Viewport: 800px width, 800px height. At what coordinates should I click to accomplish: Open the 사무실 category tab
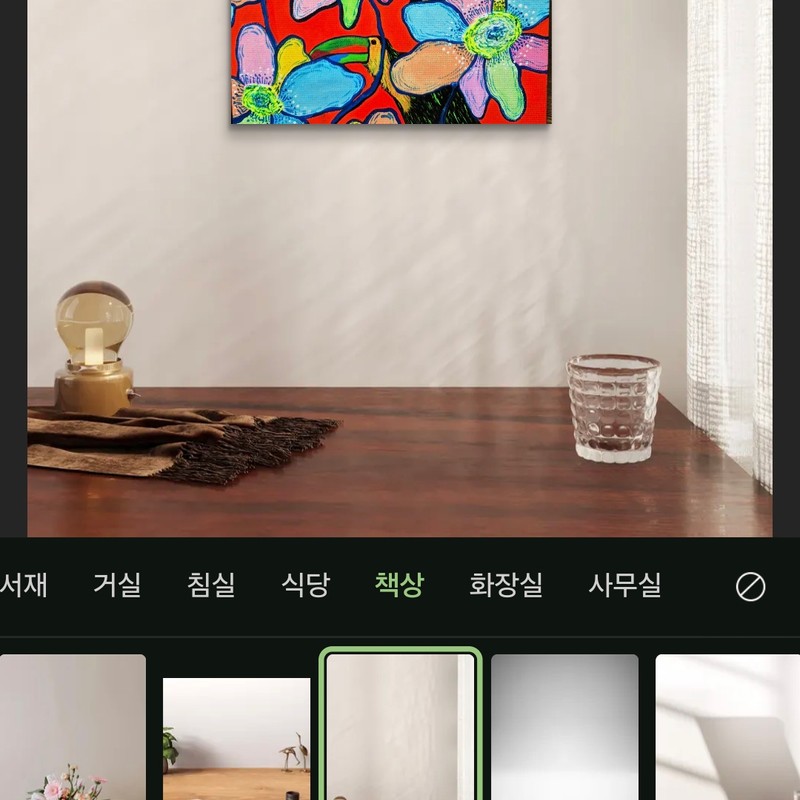[x=624, y=585]
